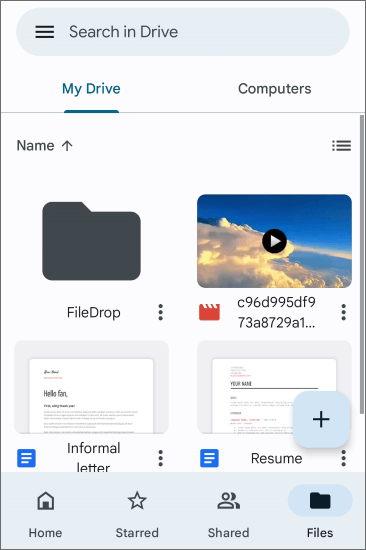Open more options for Informal letter

point(160,458)
